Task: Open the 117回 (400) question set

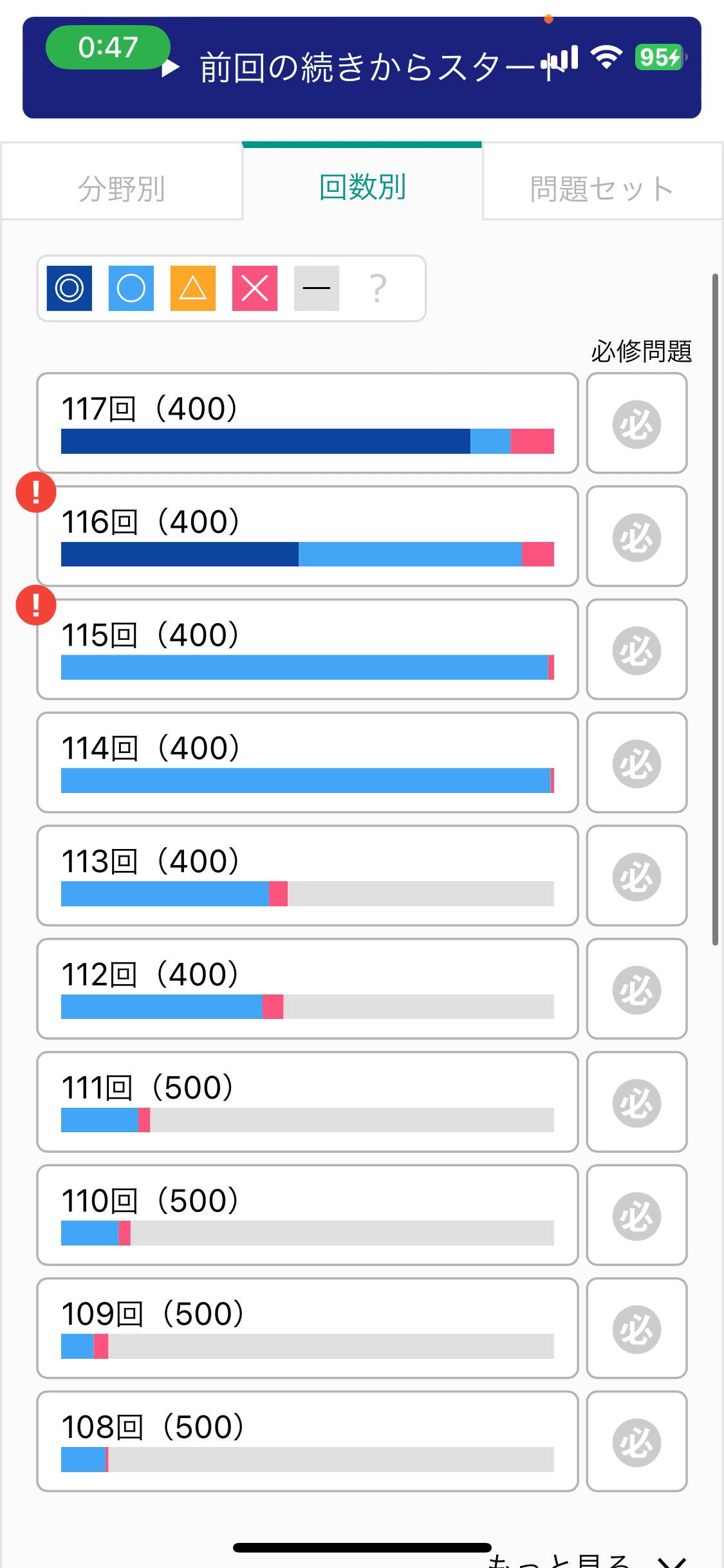Action: [x=308, y=423]
